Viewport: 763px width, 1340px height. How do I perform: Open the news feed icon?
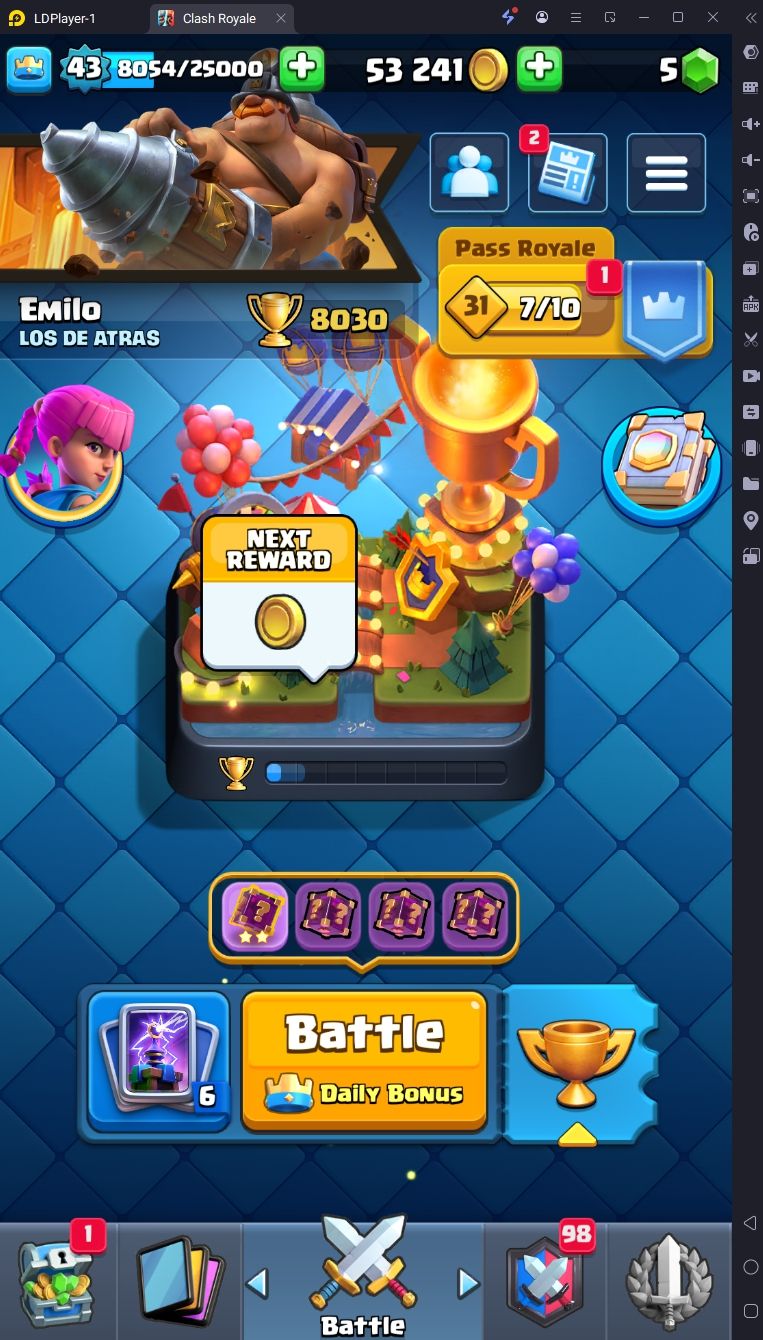tap(567, 173)
